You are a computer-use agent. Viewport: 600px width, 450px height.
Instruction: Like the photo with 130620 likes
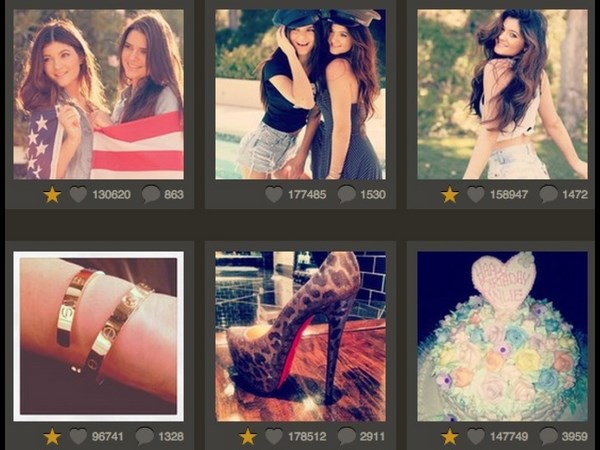78,194
